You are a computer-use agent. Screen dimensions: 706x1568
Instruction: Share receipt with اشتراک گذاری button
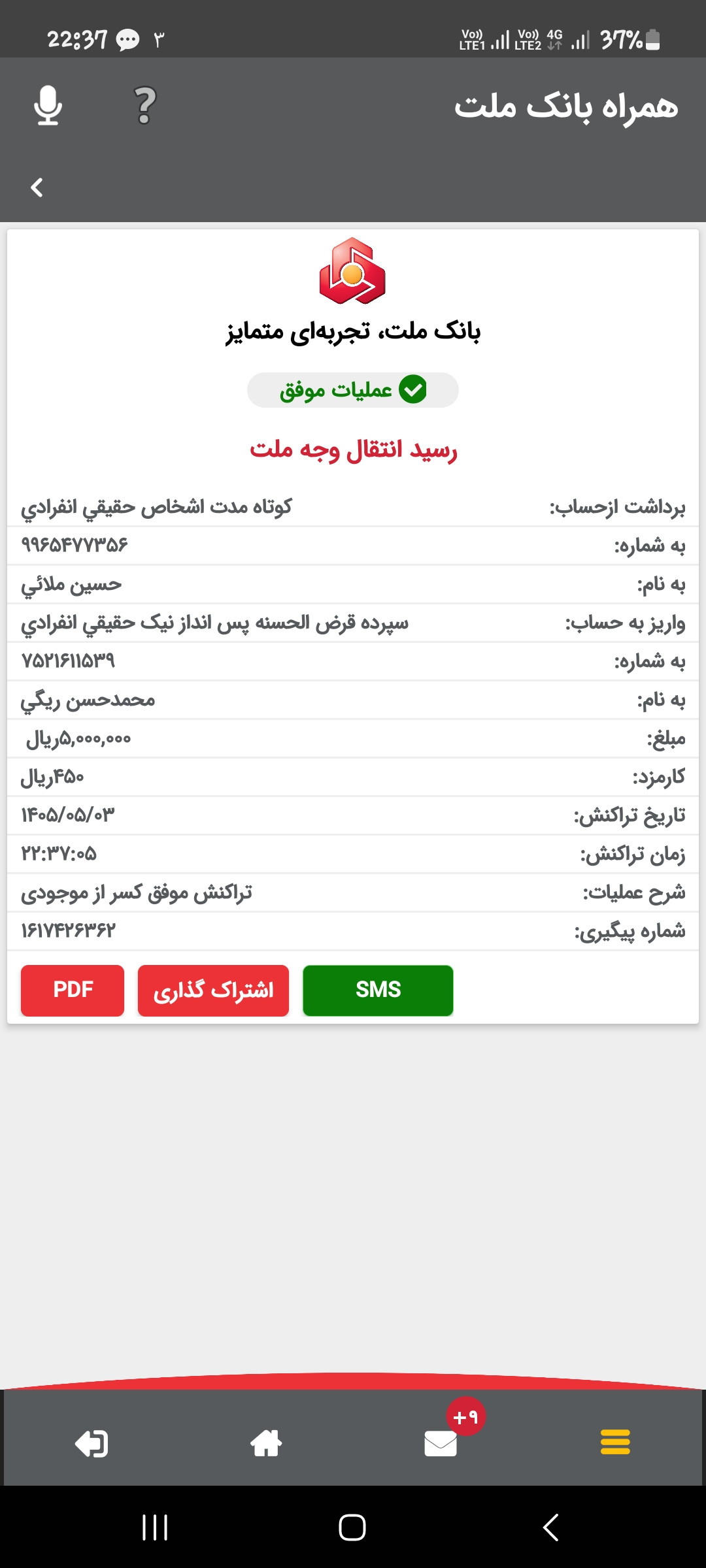213,990
